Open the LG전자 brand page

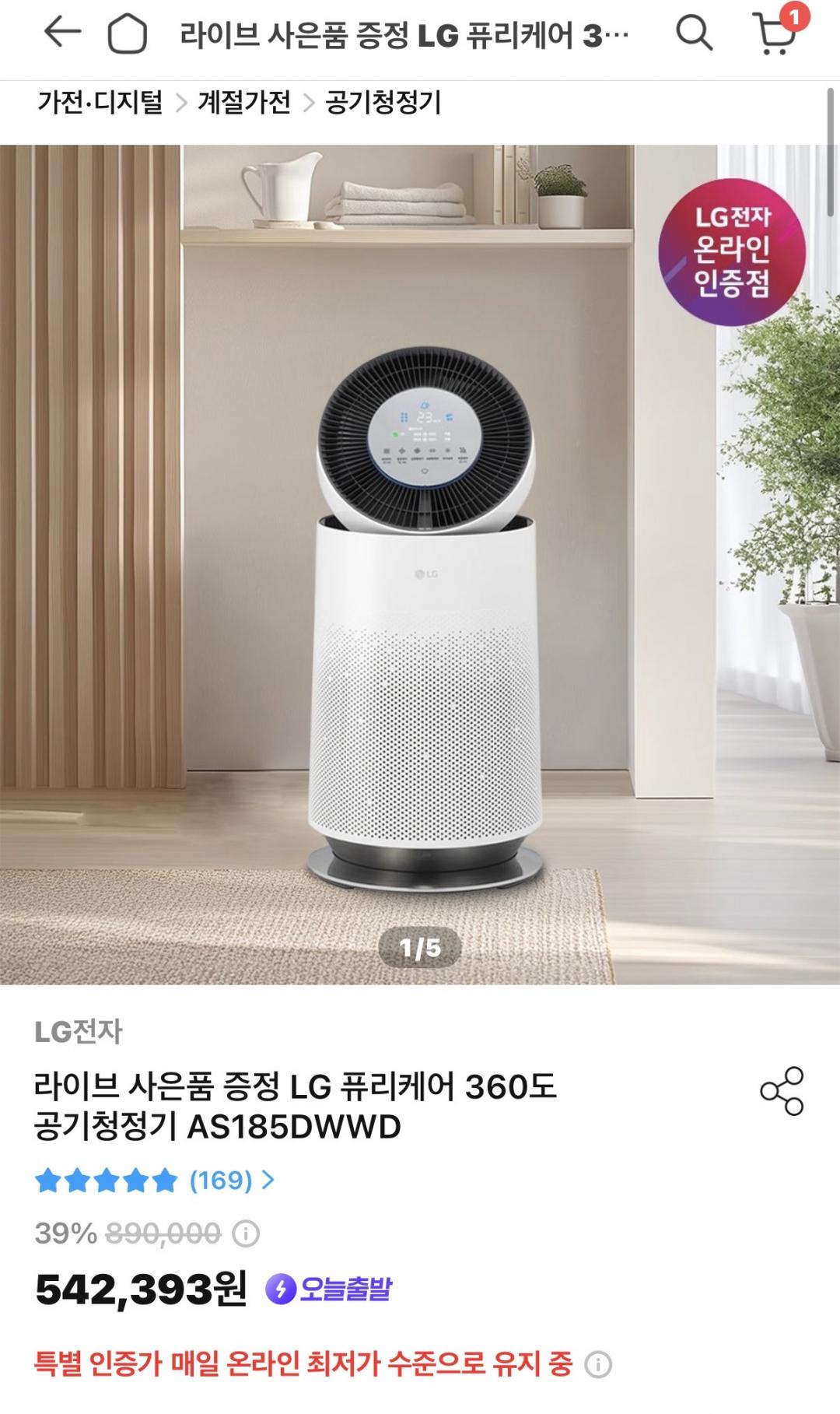79,1032
